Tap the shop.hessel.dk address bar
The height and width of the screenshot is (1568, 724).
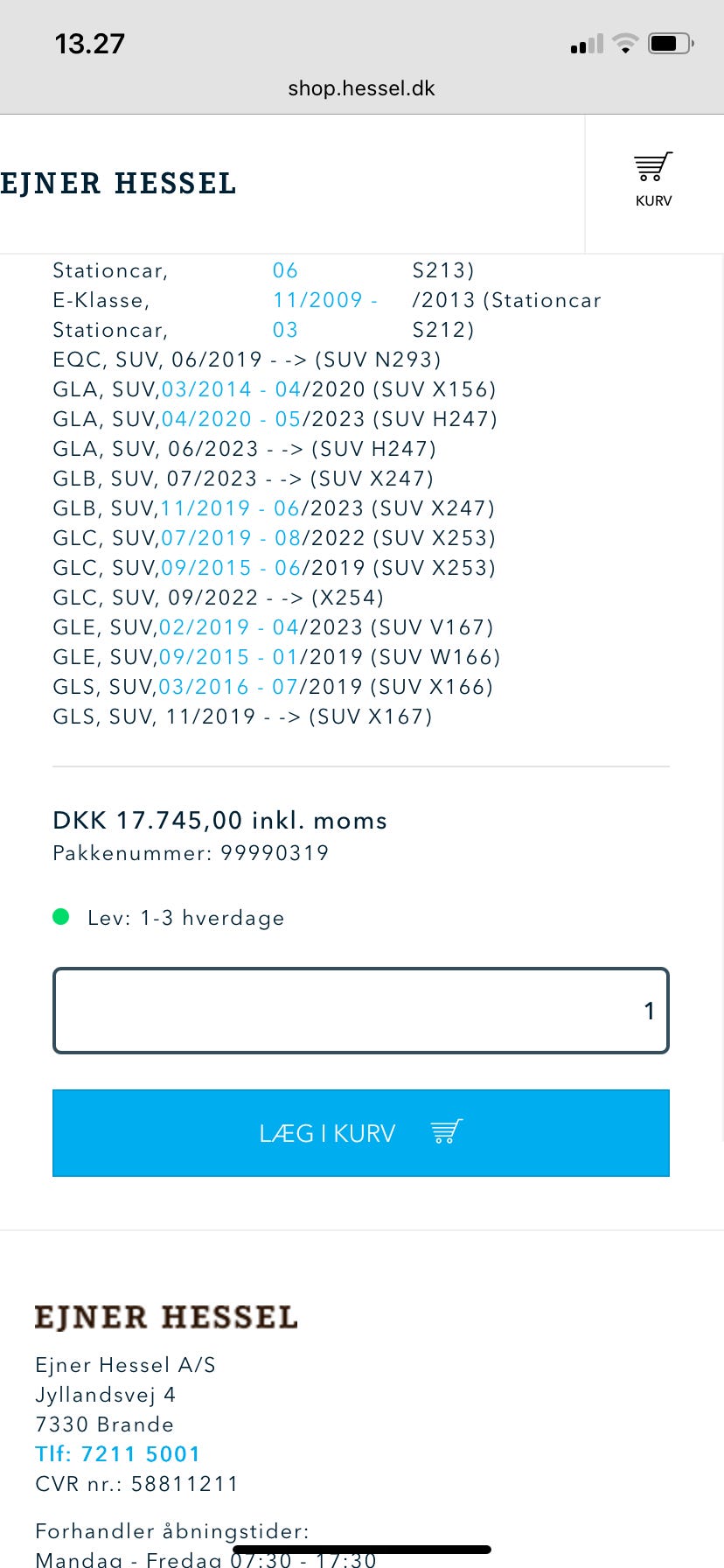(x=361, y=88)
